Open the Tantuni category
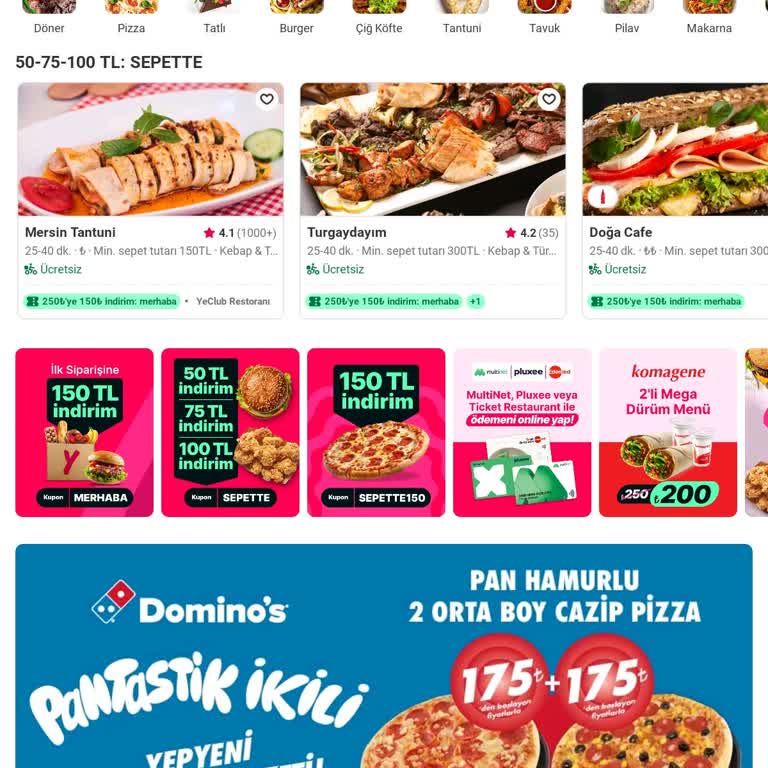 tap(462, 17)
